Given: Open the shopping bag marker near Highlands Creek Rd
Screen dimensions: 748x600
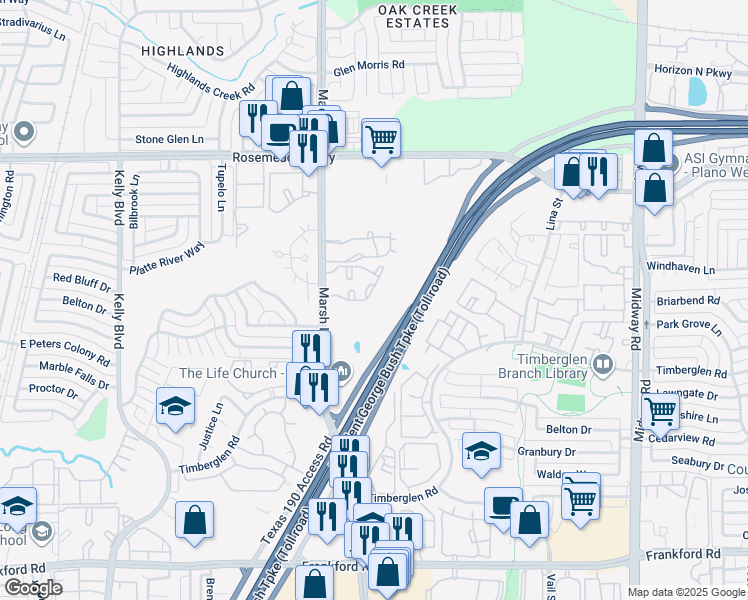Looking at the screenshot, I should pos(291,95).
